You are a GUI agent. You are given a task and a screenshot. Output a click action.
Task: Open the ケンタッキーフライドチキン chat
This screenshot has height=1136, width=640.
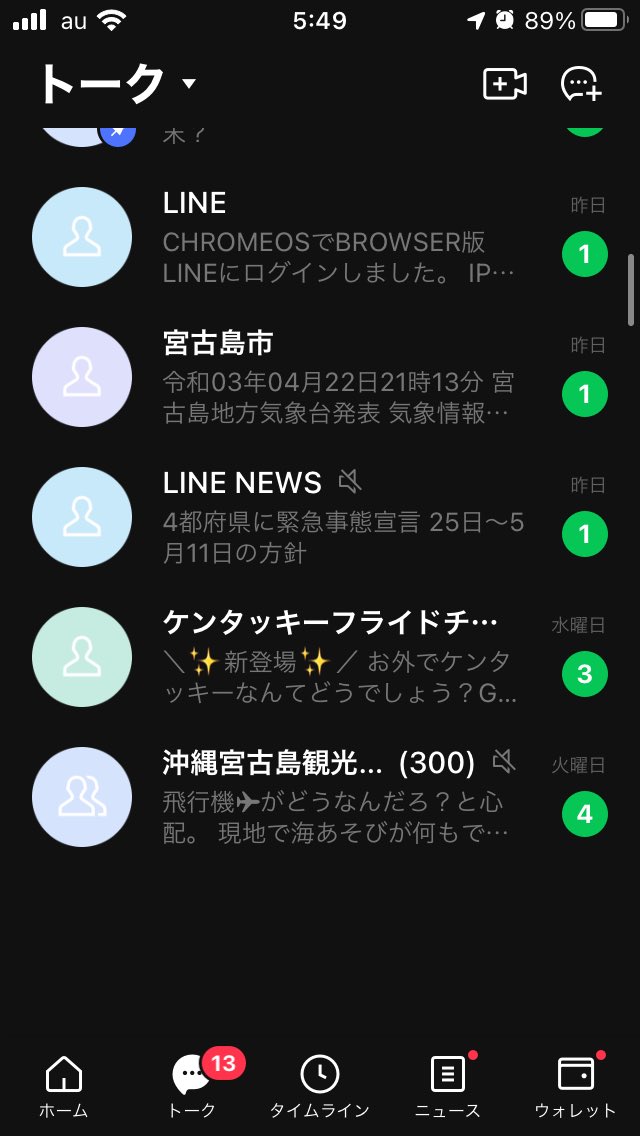320,656
